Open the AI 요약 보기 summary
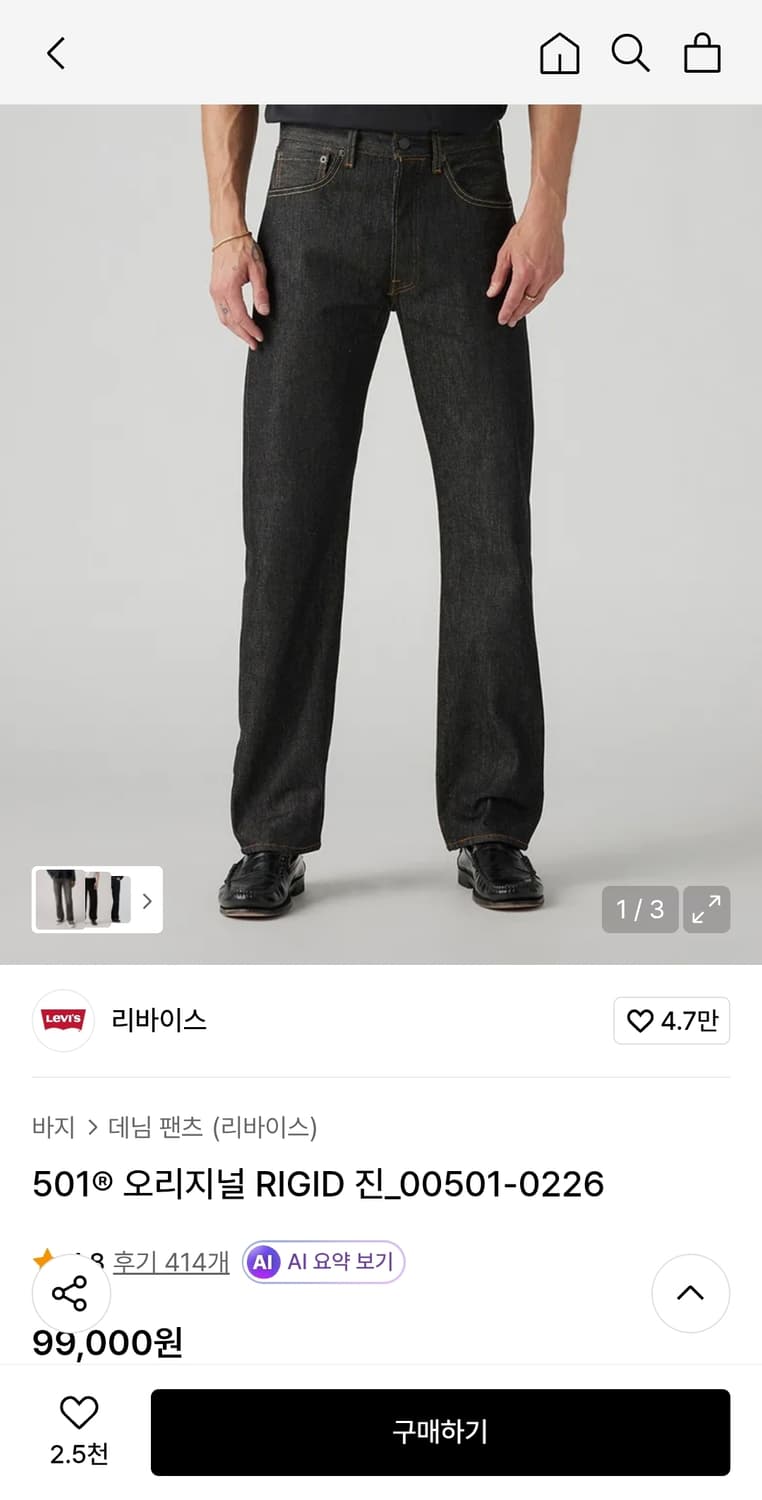The width and height of the screenshot is (762, 1500). 322,1262
